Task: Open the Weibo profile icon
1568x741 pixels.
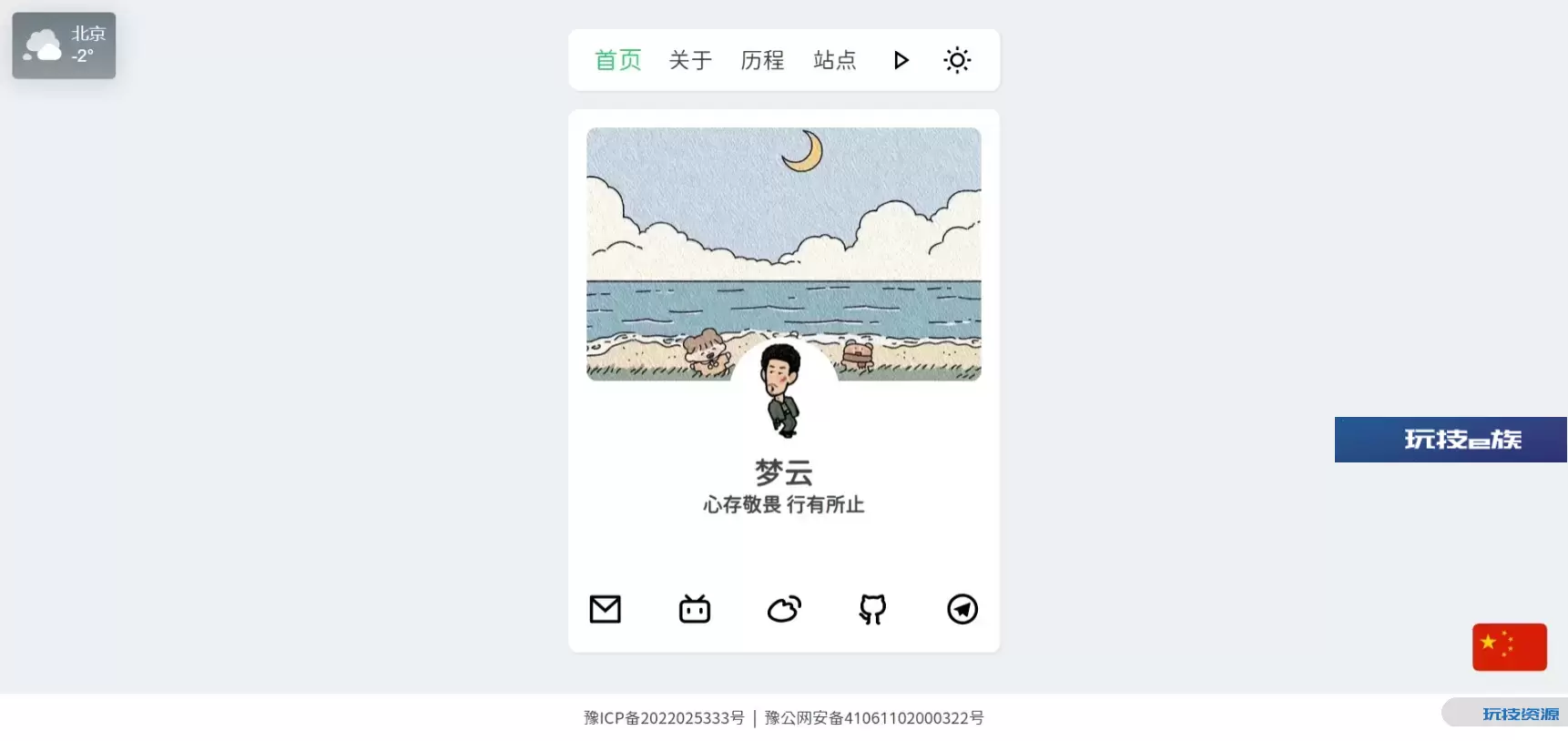Action: [784, 609]
